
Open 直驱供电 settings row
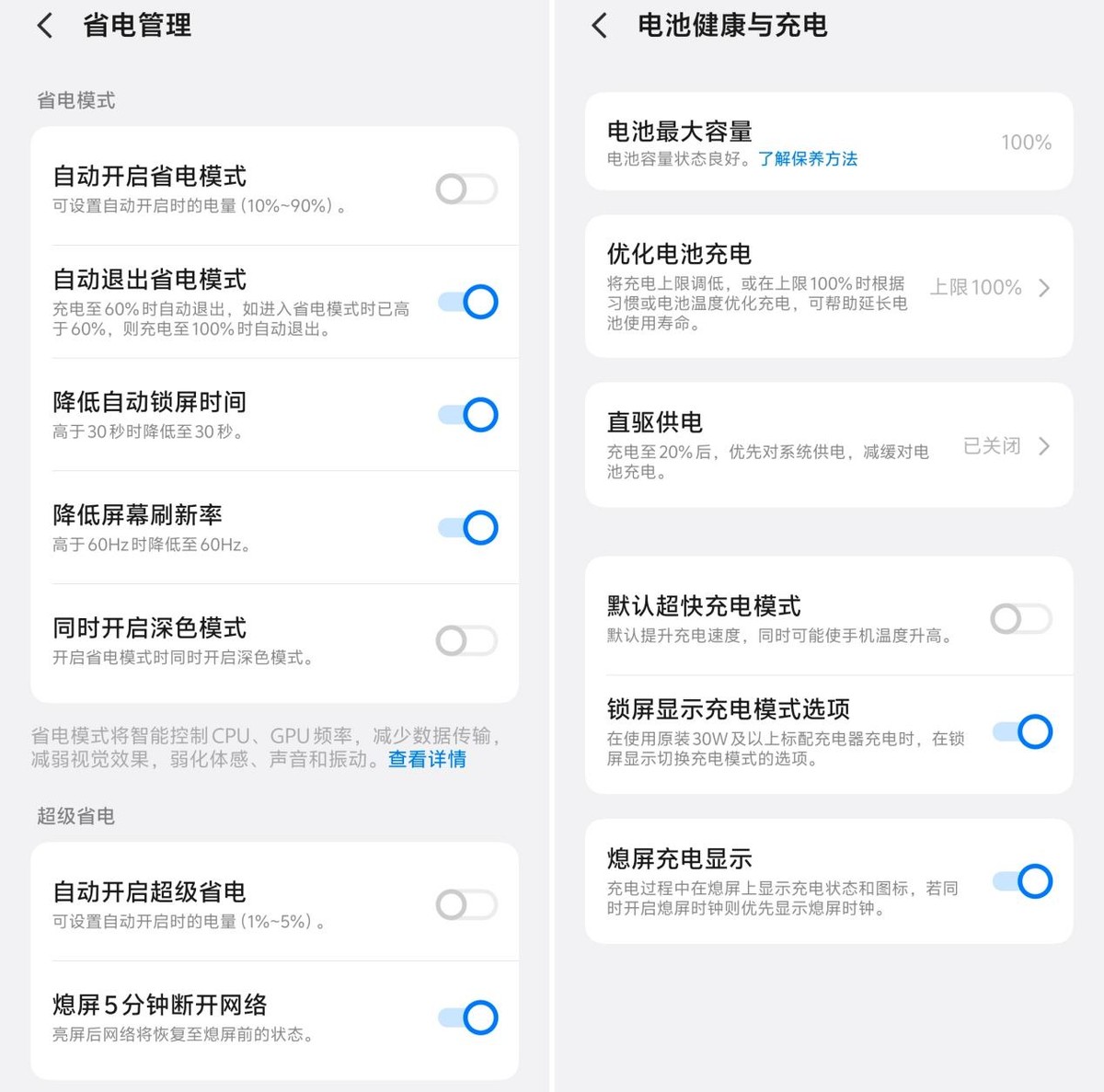[x=829, y=445]
